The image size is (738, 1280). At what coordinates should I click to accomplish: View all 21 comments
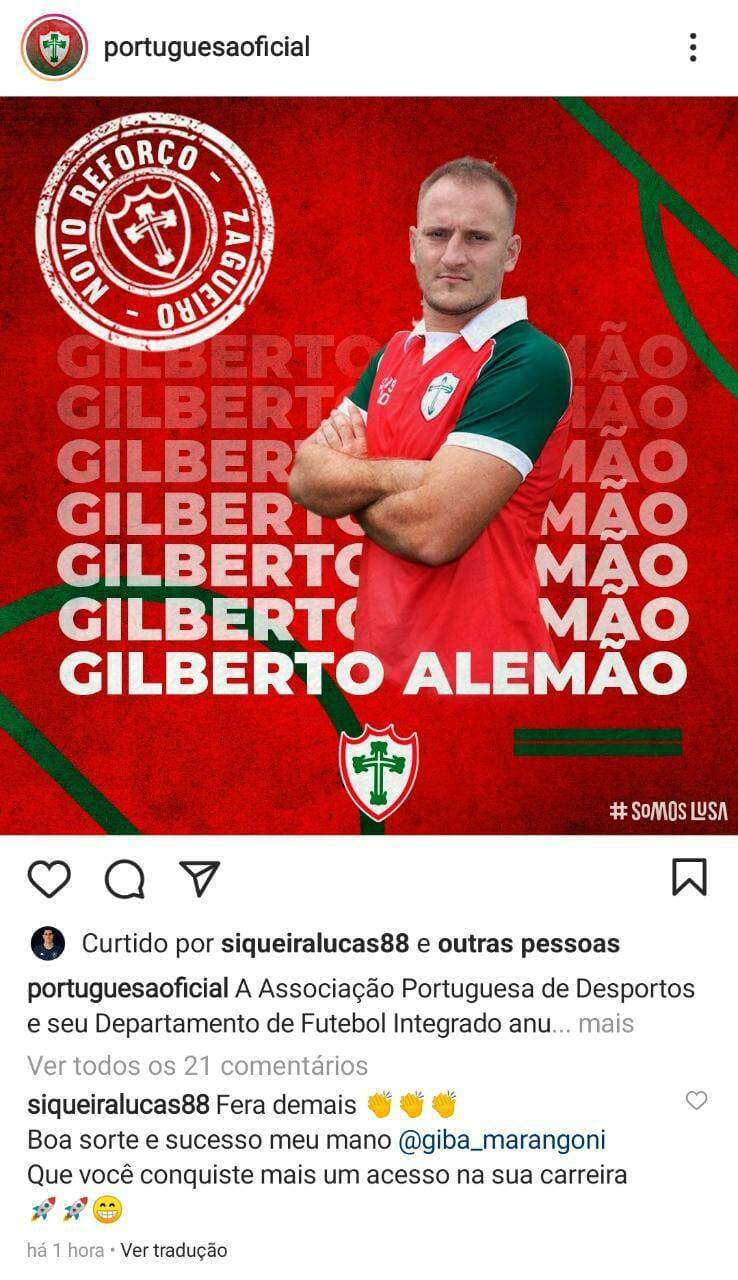197,1066
